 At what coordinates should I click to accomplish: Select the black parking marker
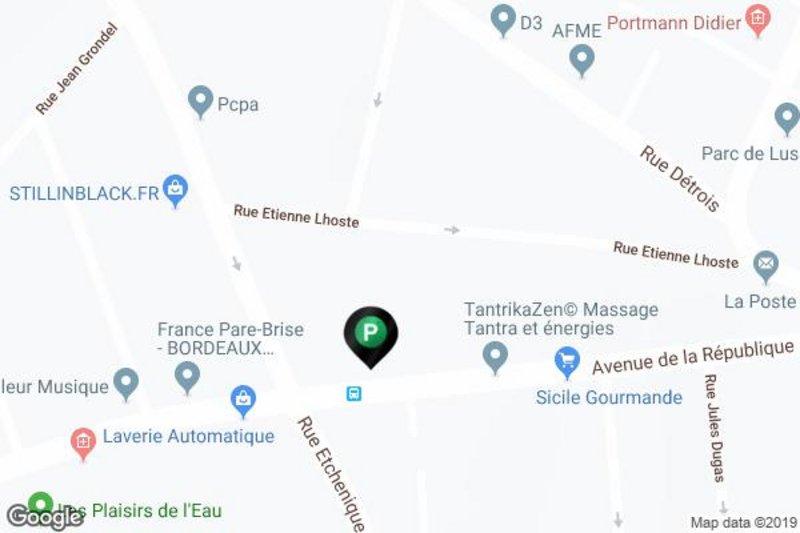point(370,333)
